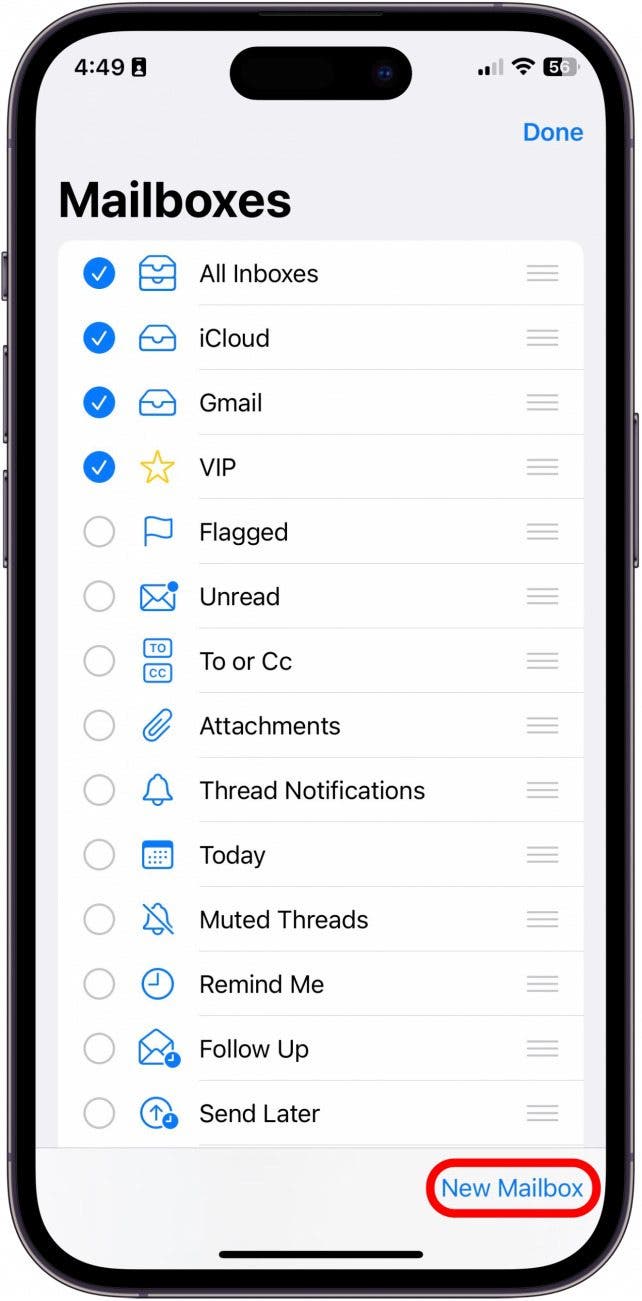
Task: Enable the Send Later mailbox
Action: (x=99, y=1113)
